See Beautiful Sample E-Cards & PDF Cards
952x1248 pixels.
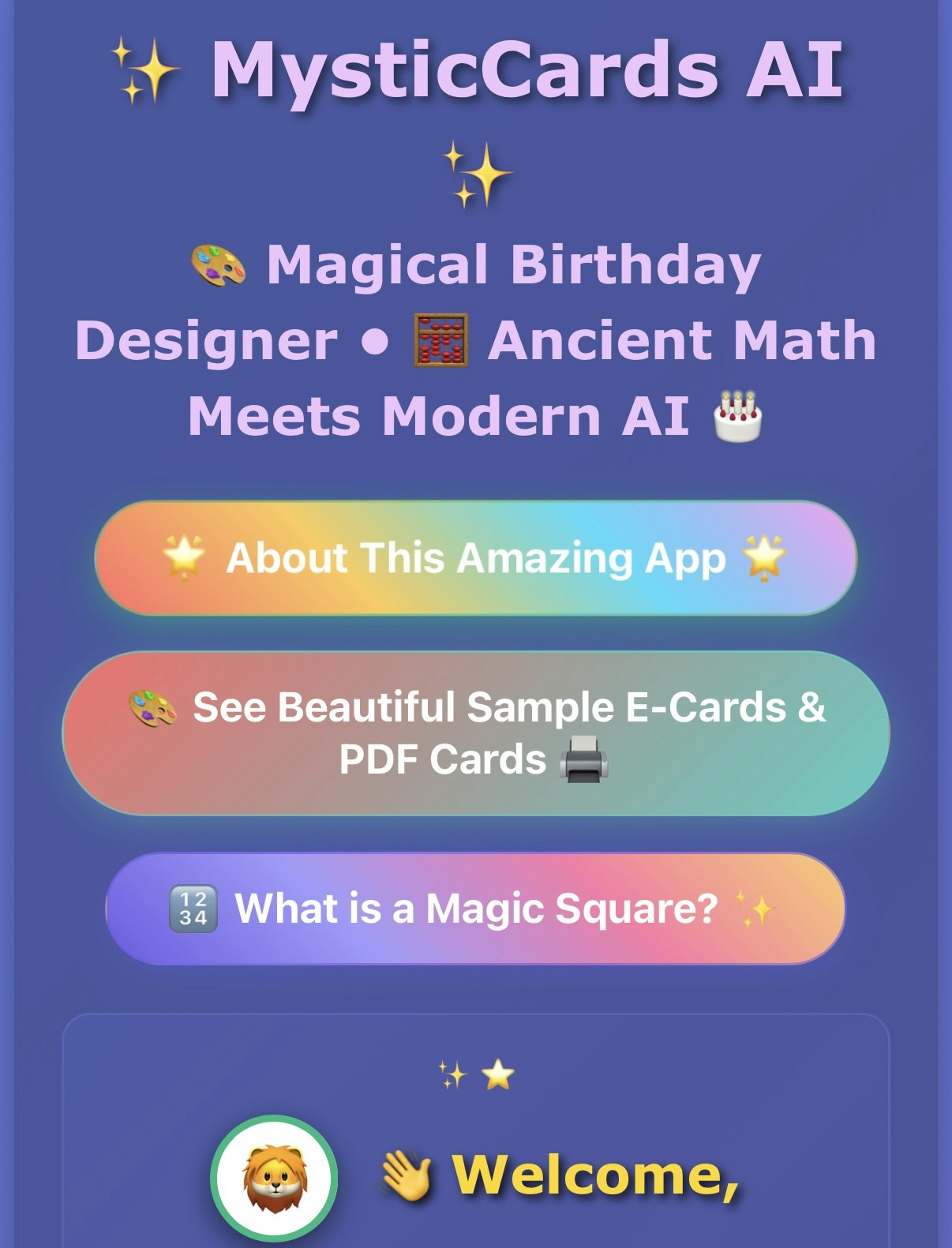[475, 733]
